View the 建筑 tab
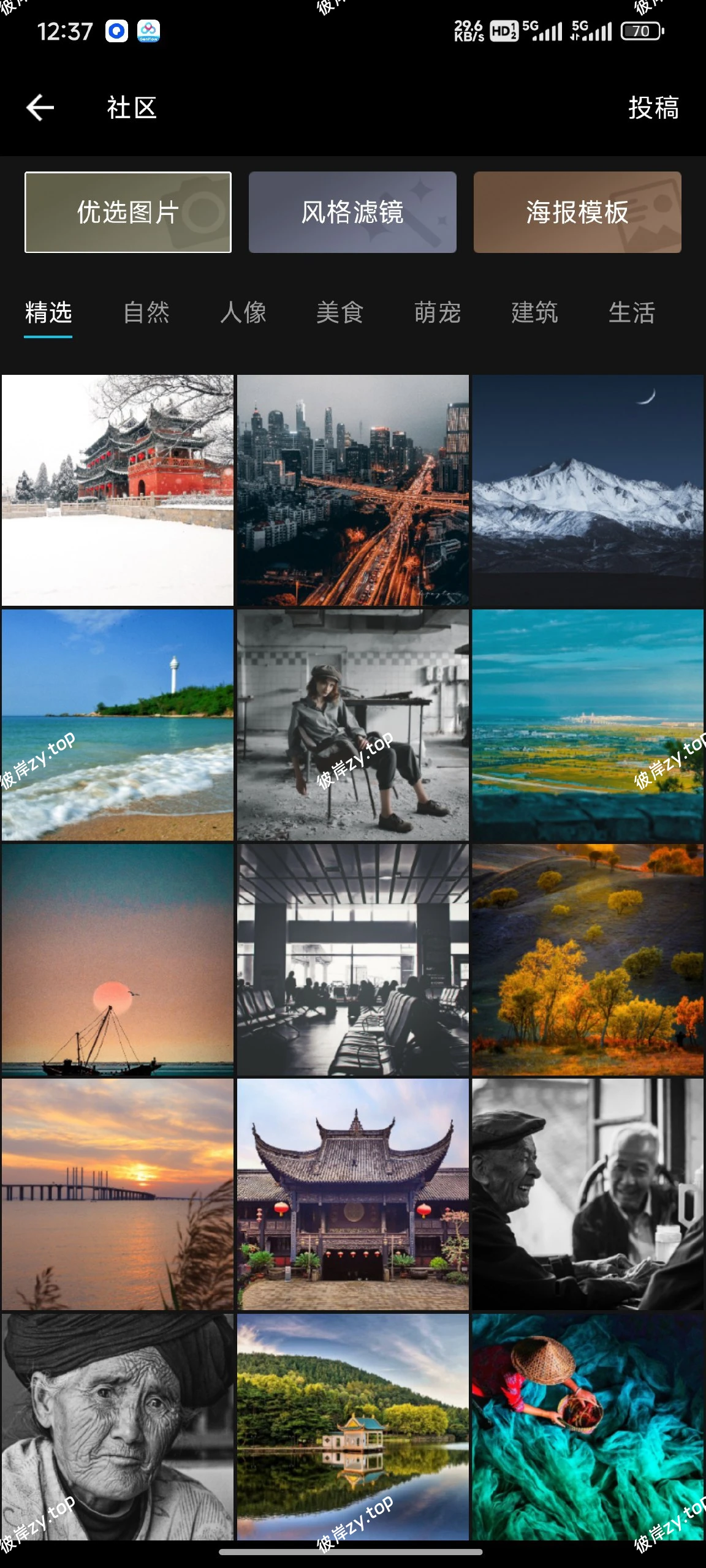This screenshot has width=706, height=1568. (534, 312)
